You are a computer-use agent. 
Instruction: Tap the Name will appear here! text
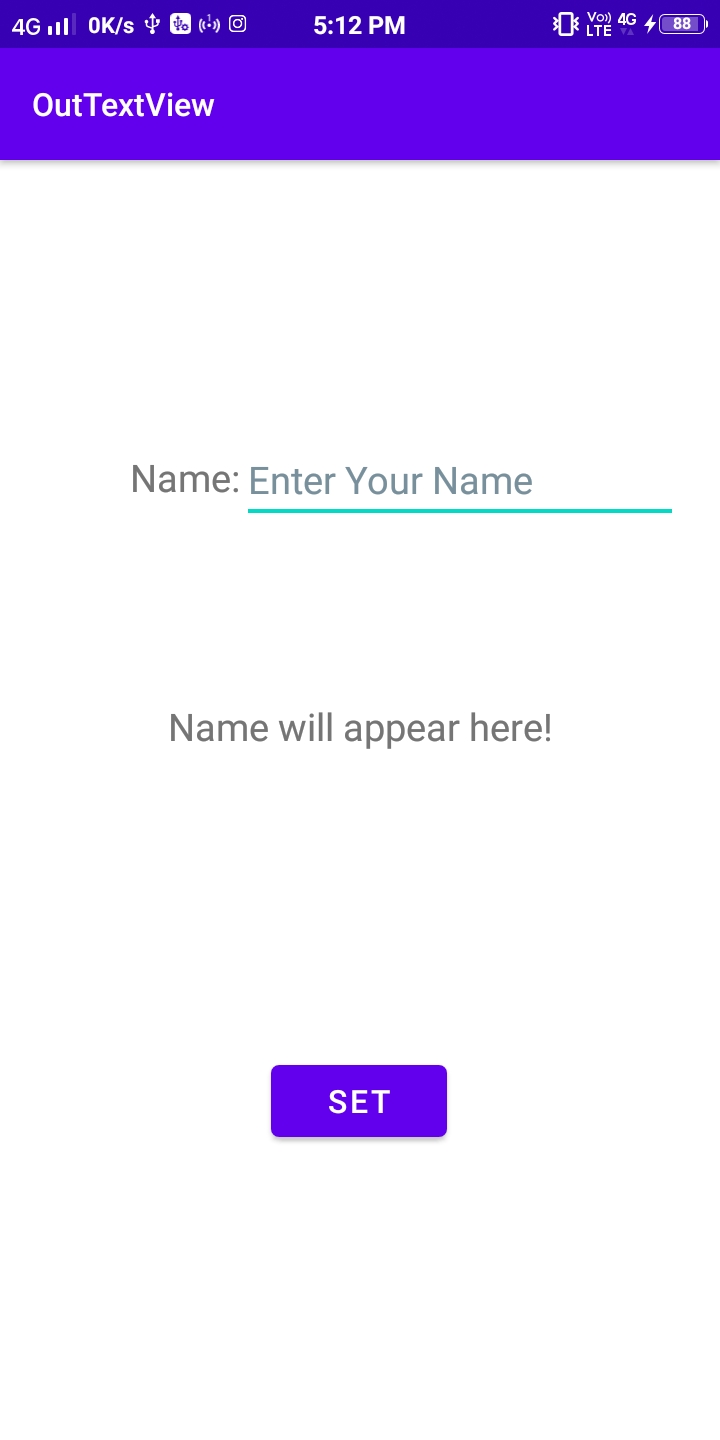coord(360,727)
